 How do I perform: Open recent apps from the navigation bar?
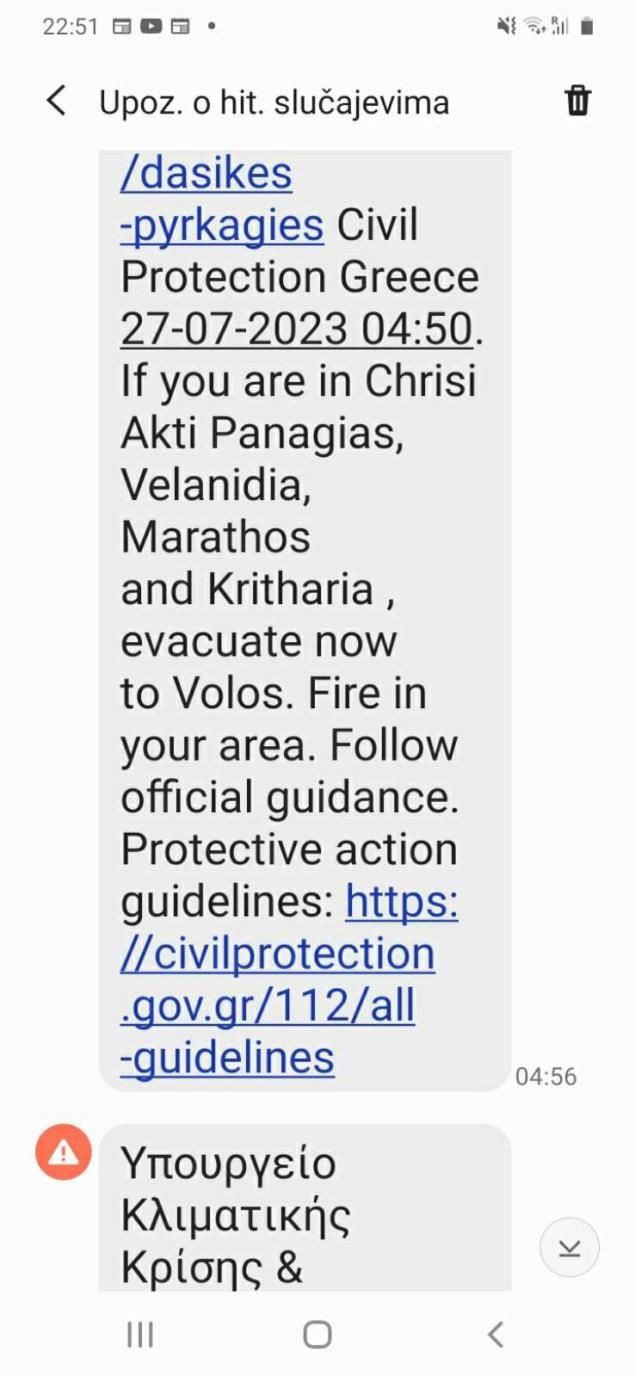[x=140, y=1333]
